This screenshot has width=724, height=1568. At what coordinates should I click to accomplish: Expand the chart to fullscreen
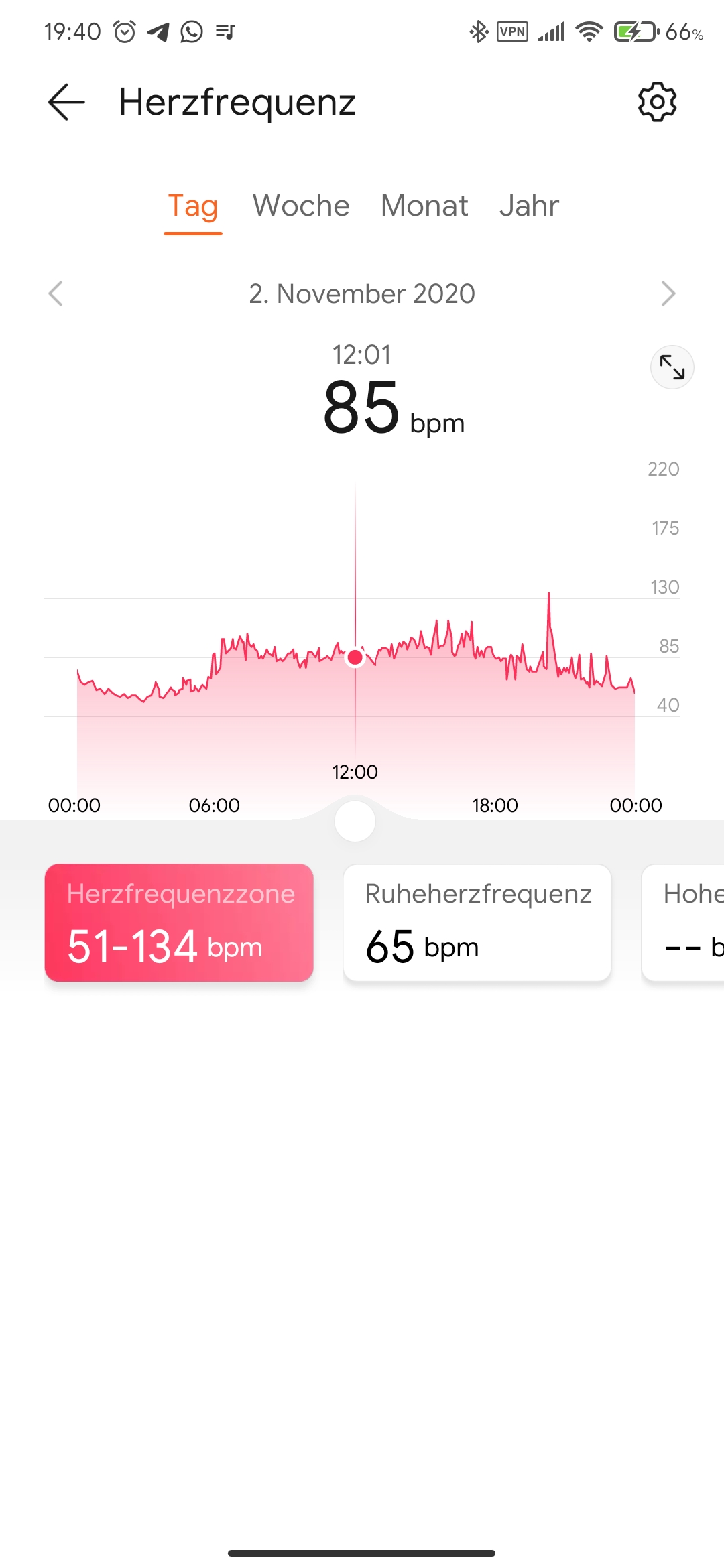pyautogui.click(x=672, y=367)
